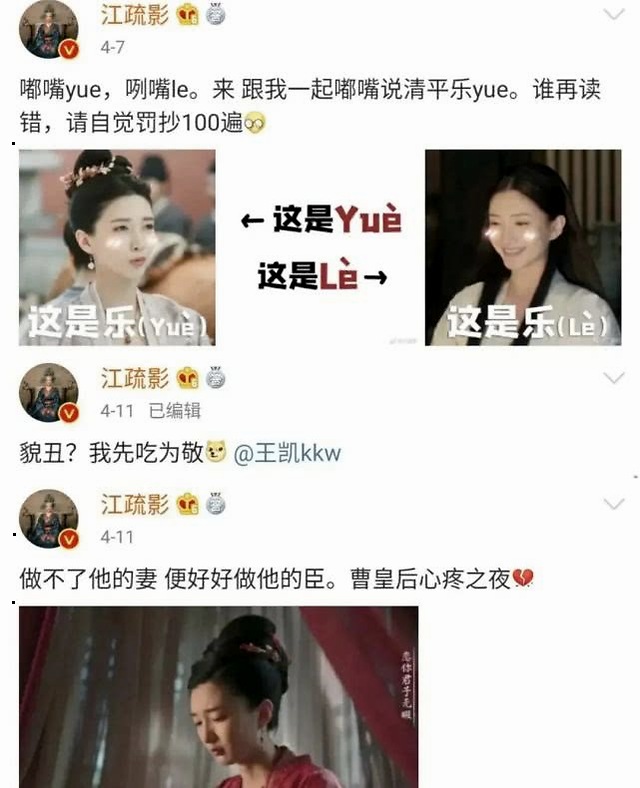View the photo captioned 这是乐(Yuè)
This screenshot has width=640, height=788.
[x=117, y=247]
